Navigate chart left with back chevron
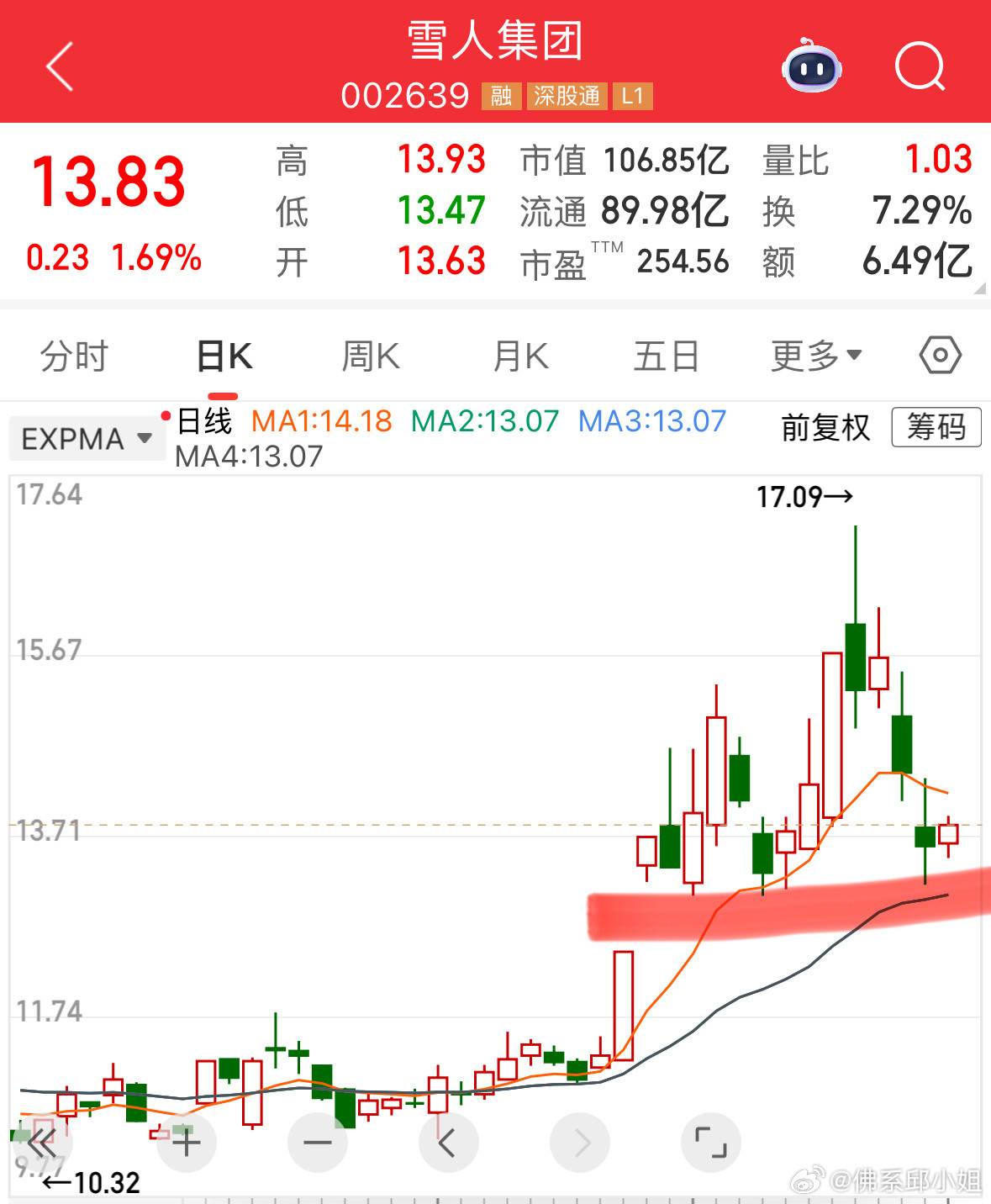The height and width of the screenshot is (1204, 991). pos(448,1143)
